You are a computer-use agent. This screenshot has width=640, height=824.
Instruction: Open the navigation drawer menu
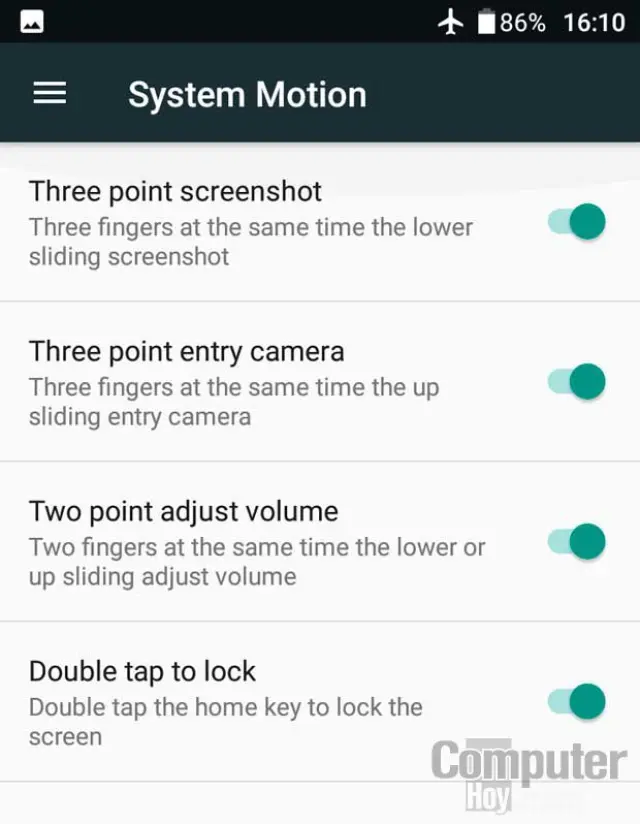pyautogui.click(x=50, y=93)
